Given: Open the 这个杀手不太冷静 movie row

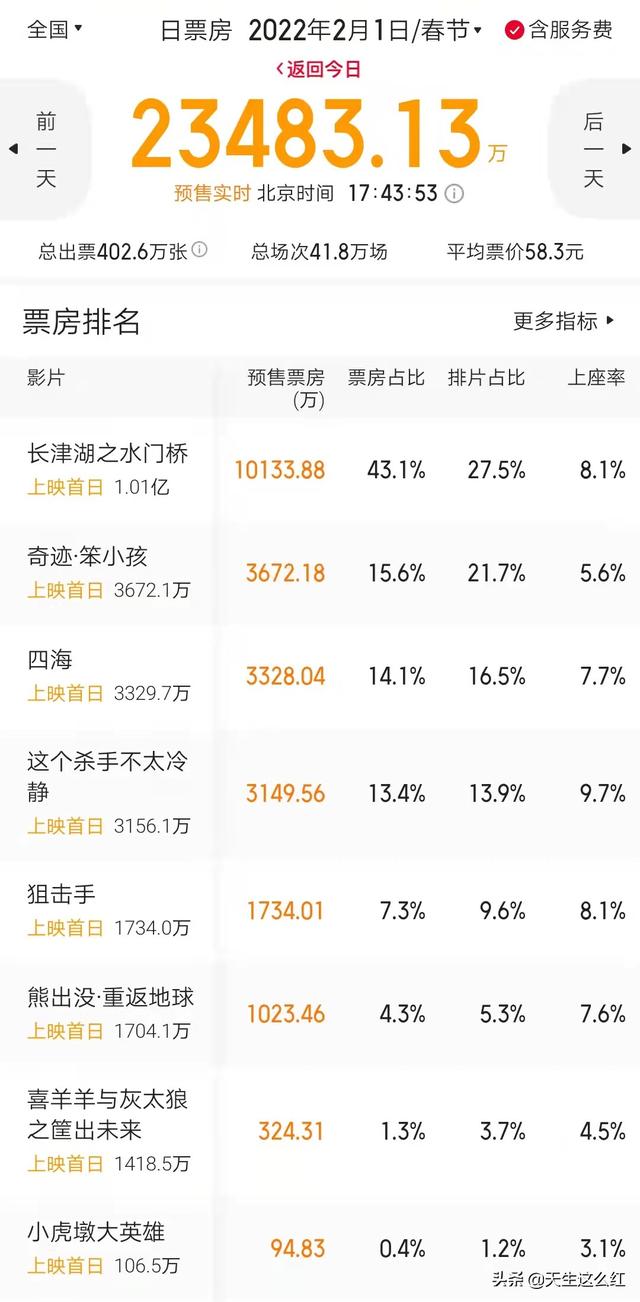Looking at the screenshot, I should (x=320, y=794).
